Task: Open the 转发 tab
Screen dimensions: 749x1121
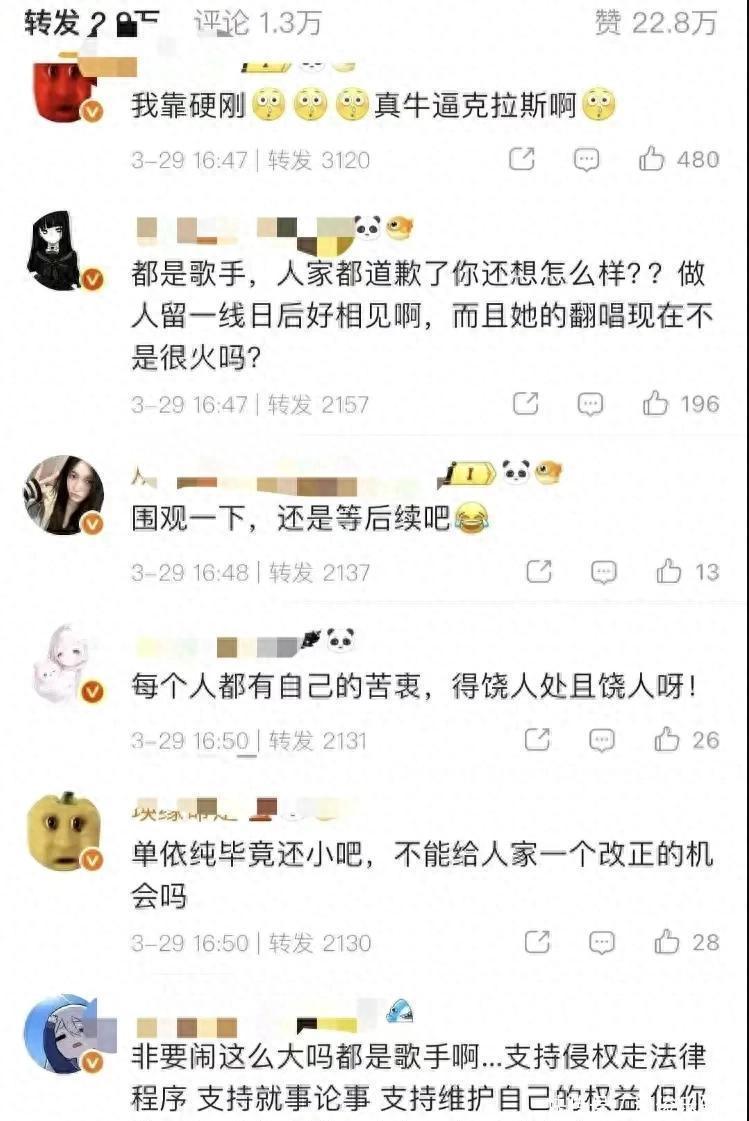Action: tap(52, 23)
